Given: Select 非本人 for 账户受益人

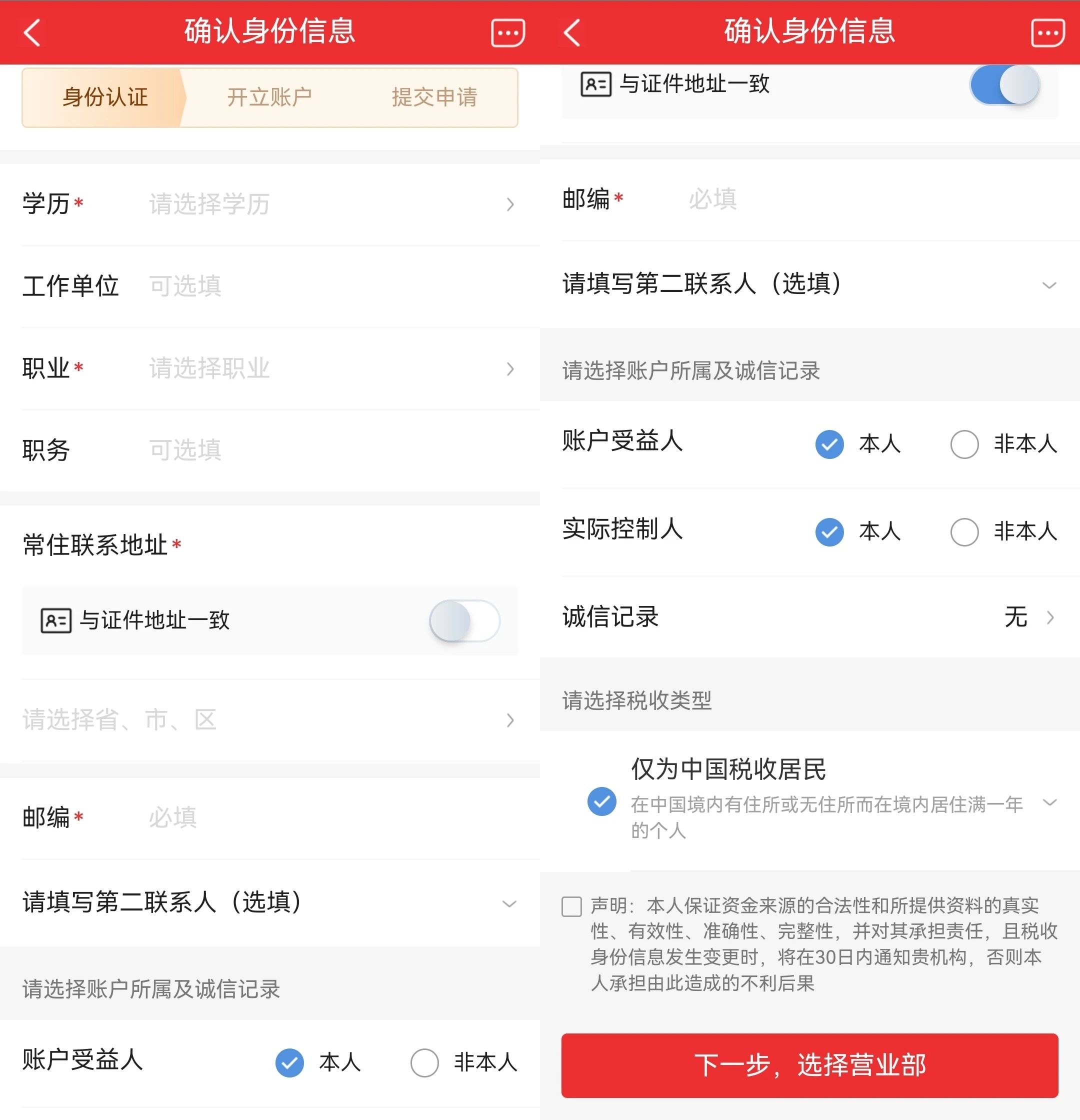Looking at the screenshot, I should tap(964, 444).
